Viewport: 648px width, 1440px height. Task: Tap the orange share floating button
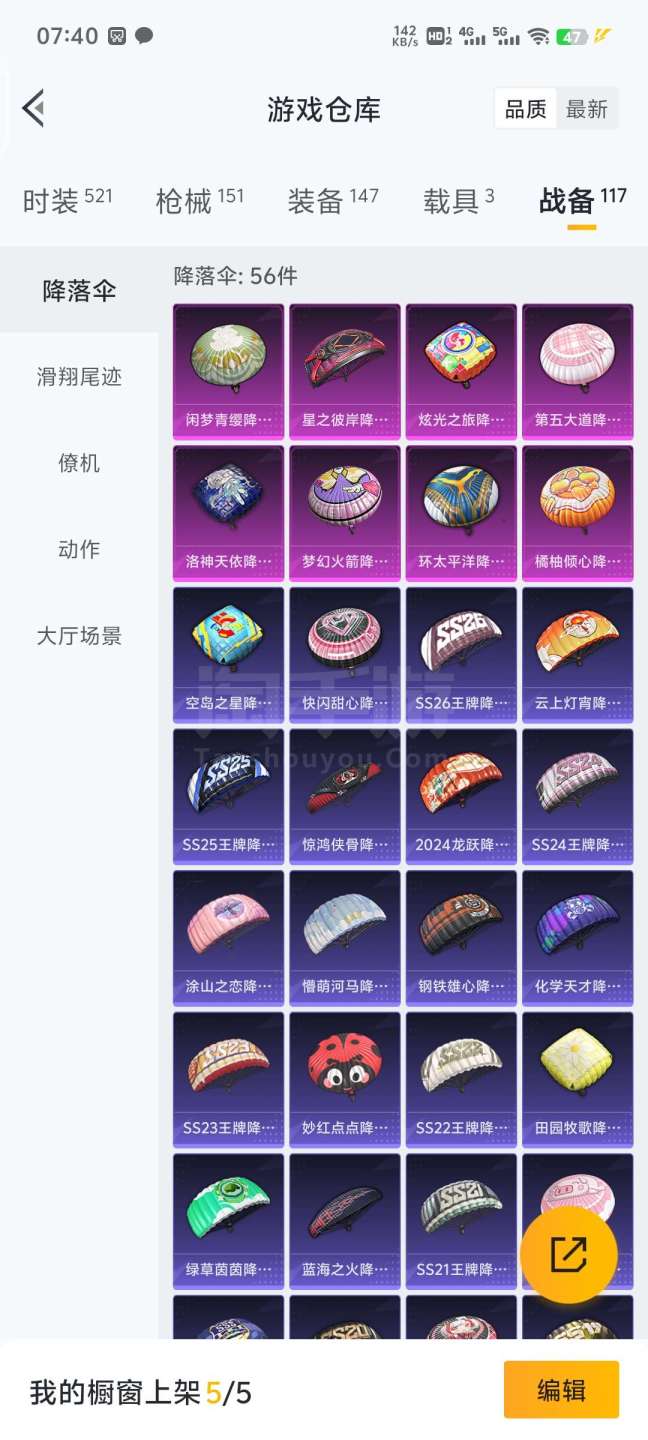(x=568, y=1254)
